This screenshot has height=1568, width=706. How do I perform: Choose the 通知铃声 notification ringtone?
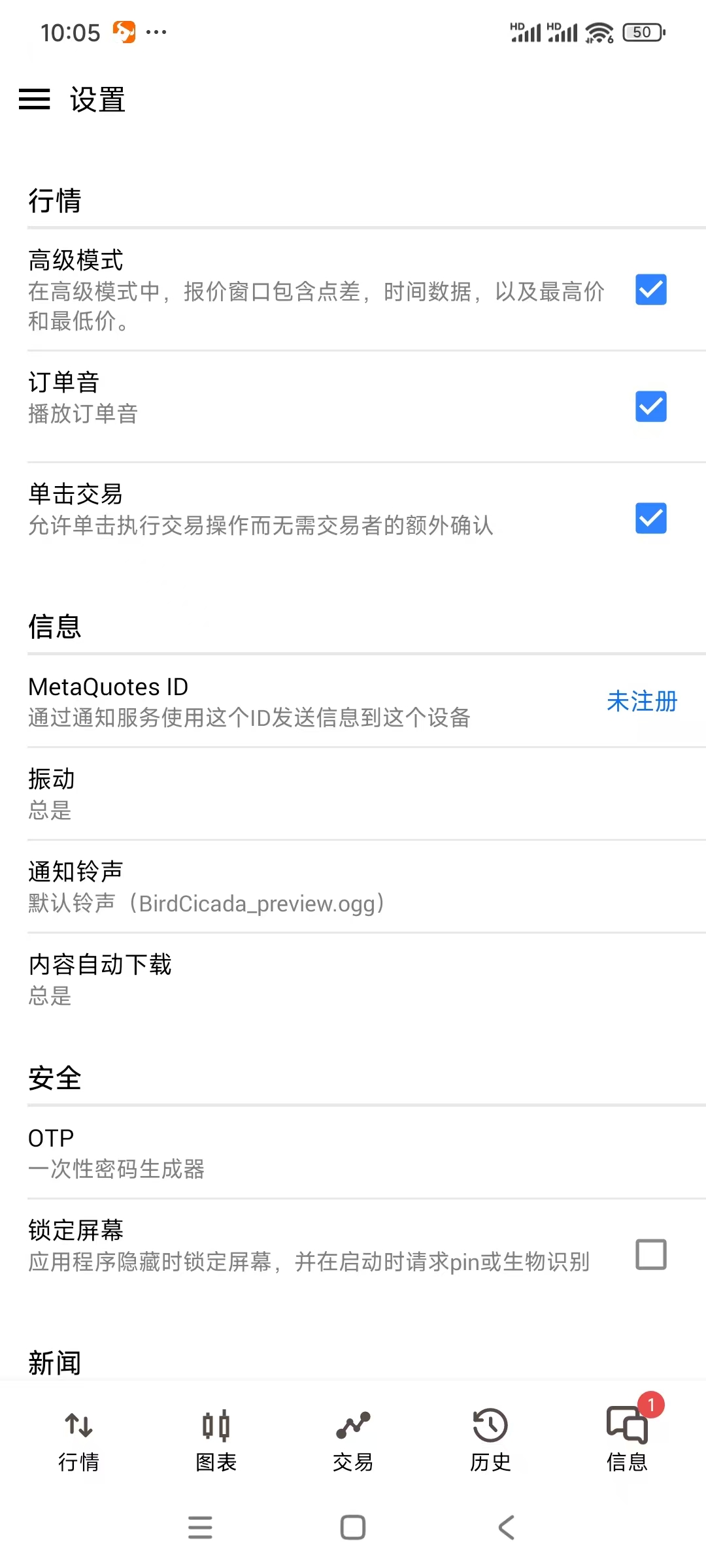pyautogui.click(x=353, y=887)
